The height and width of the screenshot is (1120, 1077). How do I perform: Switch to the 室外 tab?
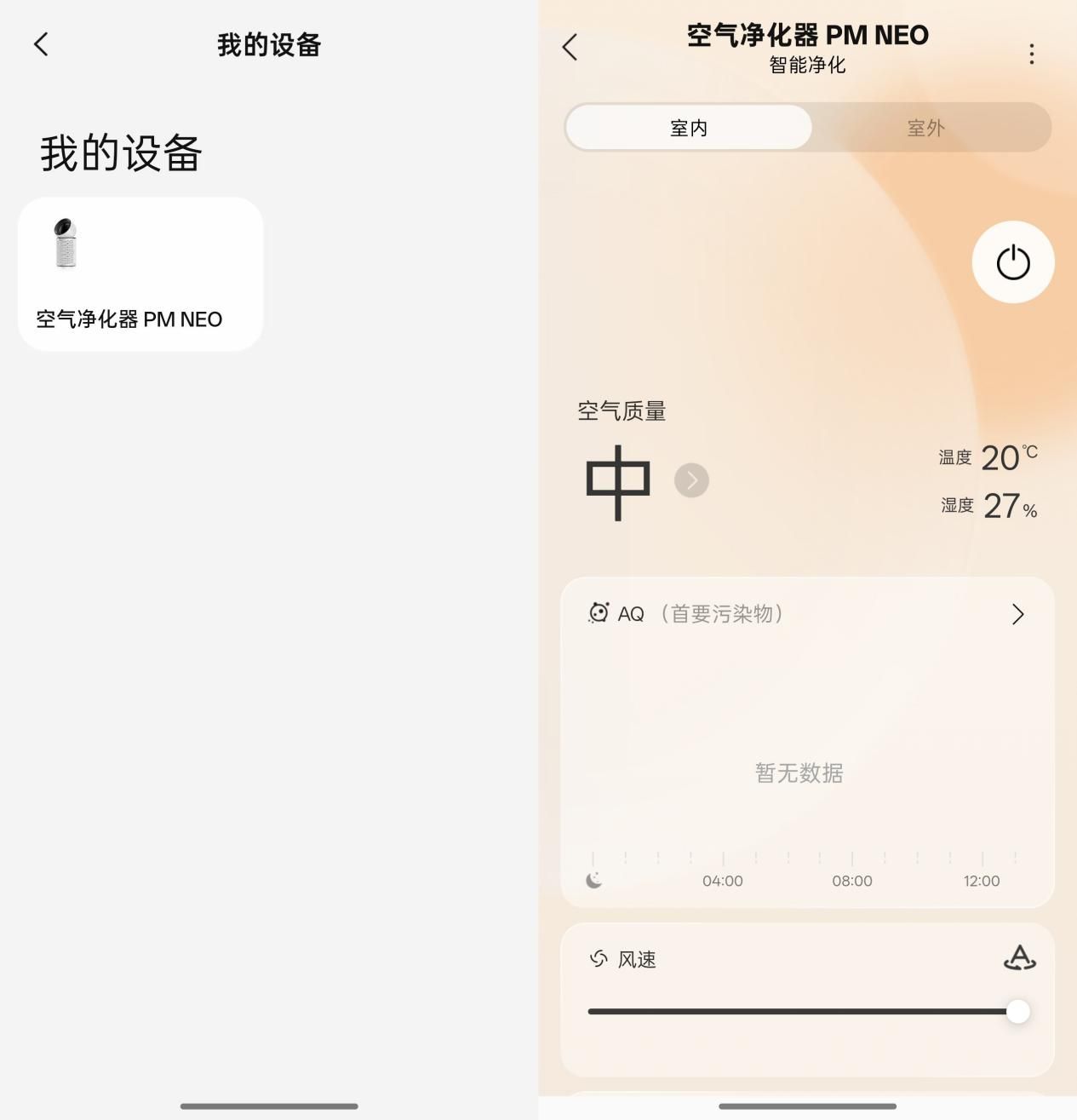925,128
